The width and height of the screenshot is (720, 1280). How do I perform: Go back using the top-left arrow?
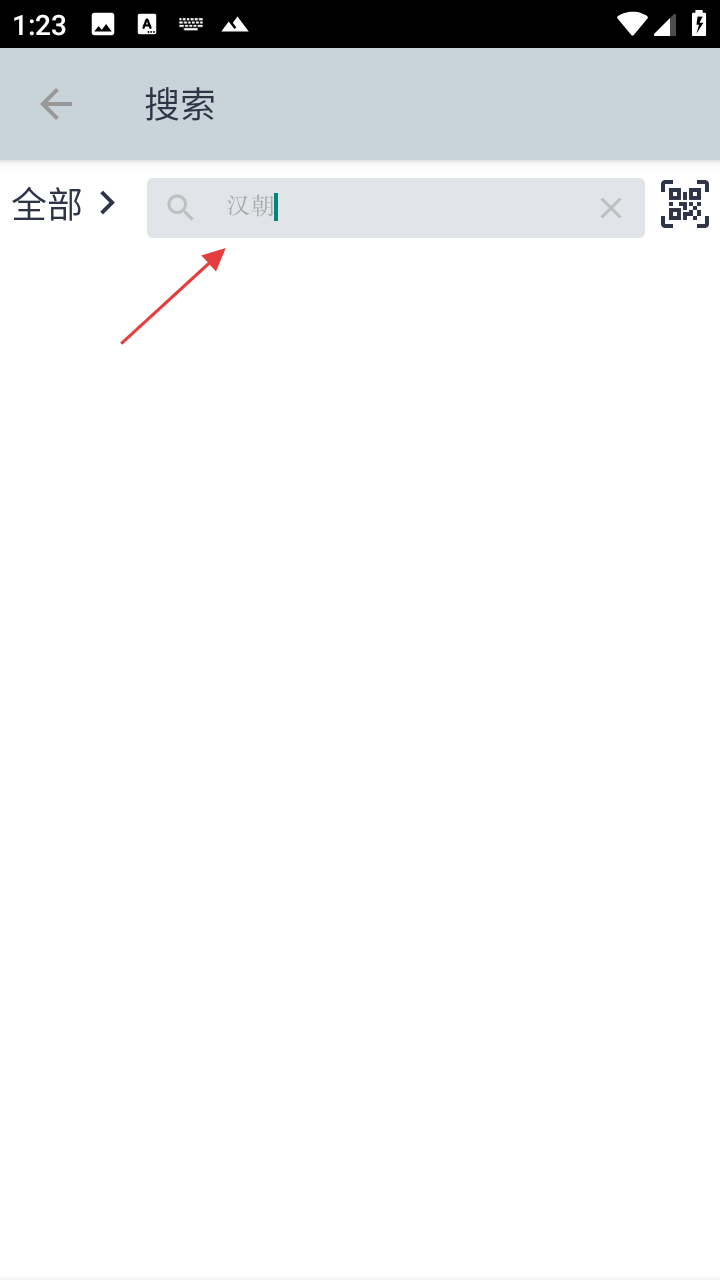pos(56,104)
